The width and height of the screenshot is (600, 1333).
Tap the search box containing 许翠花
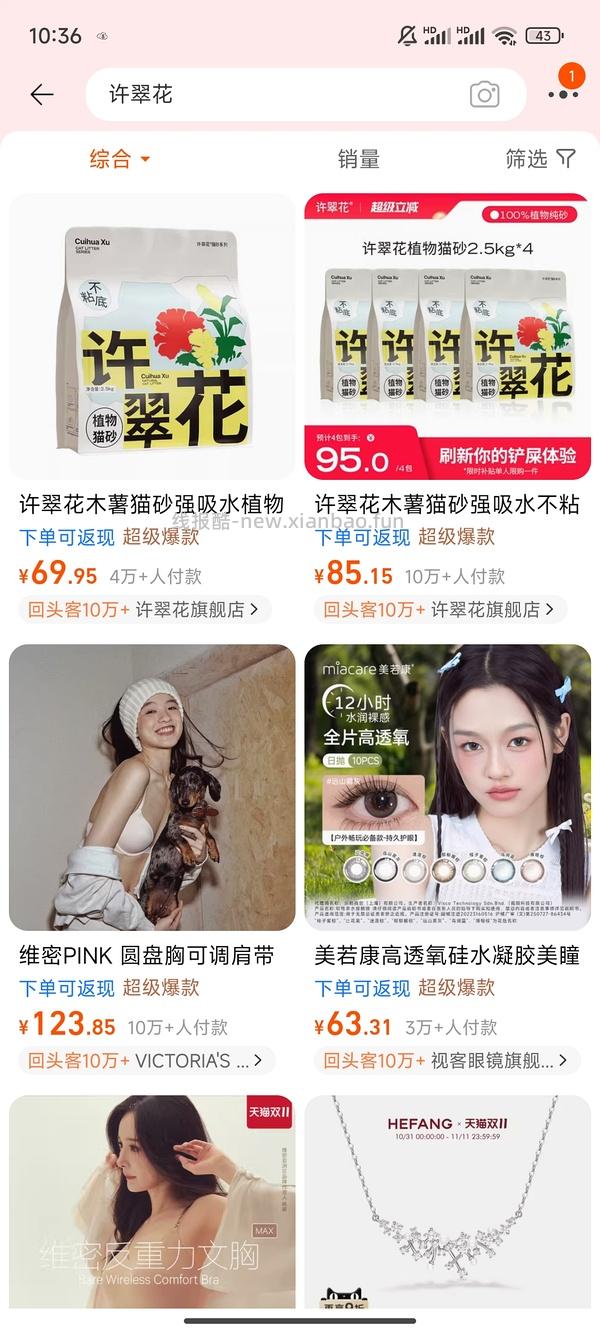click(270, 95)
